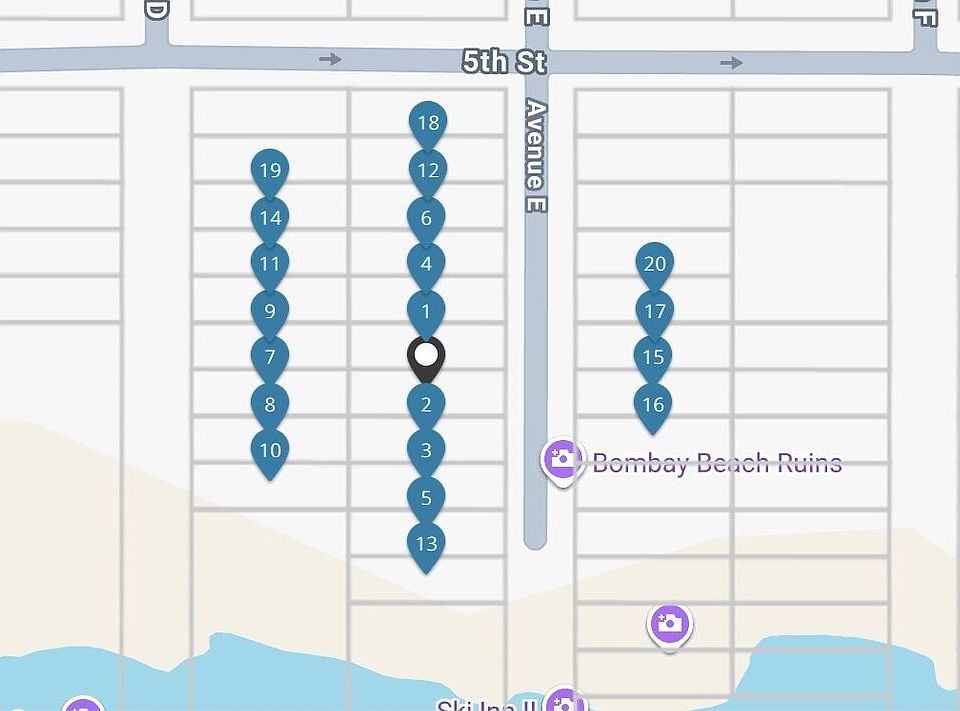Choose the marker numbered 17
960x711 pixels.
(x=654, y=311)
